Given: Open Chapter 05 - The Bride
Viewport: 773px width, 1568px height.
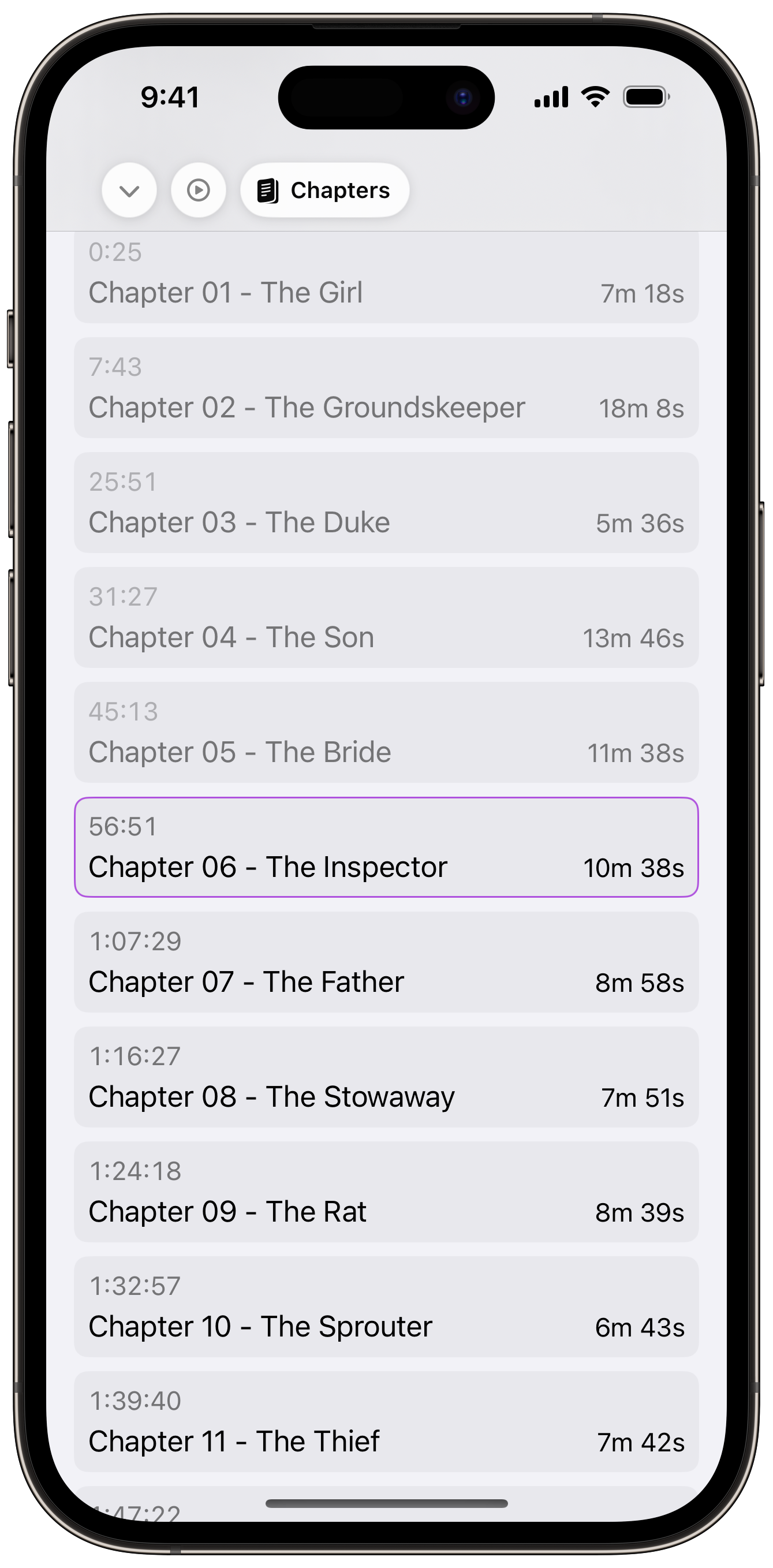Looking at the screenshot, I should 386,732.
